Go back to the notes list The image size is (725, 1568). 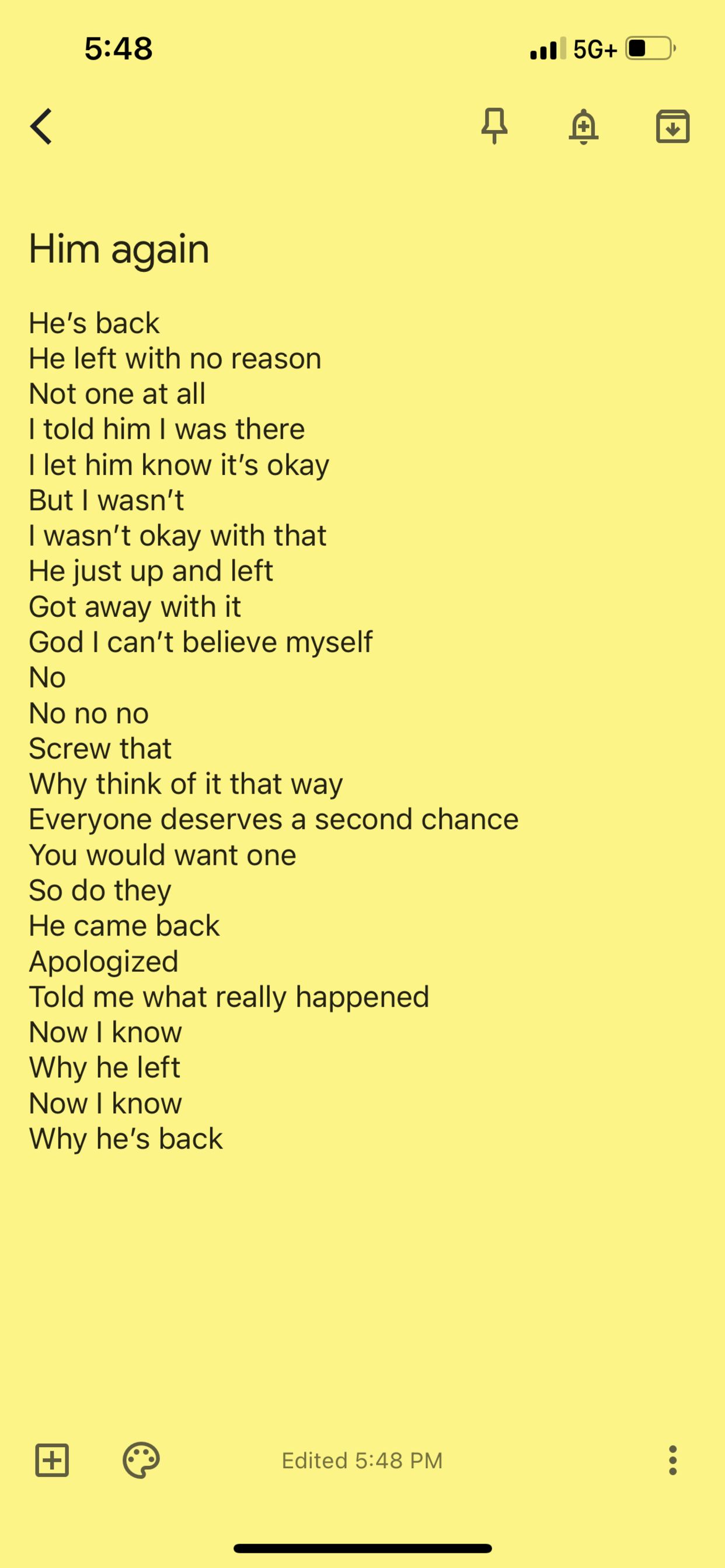41,127
